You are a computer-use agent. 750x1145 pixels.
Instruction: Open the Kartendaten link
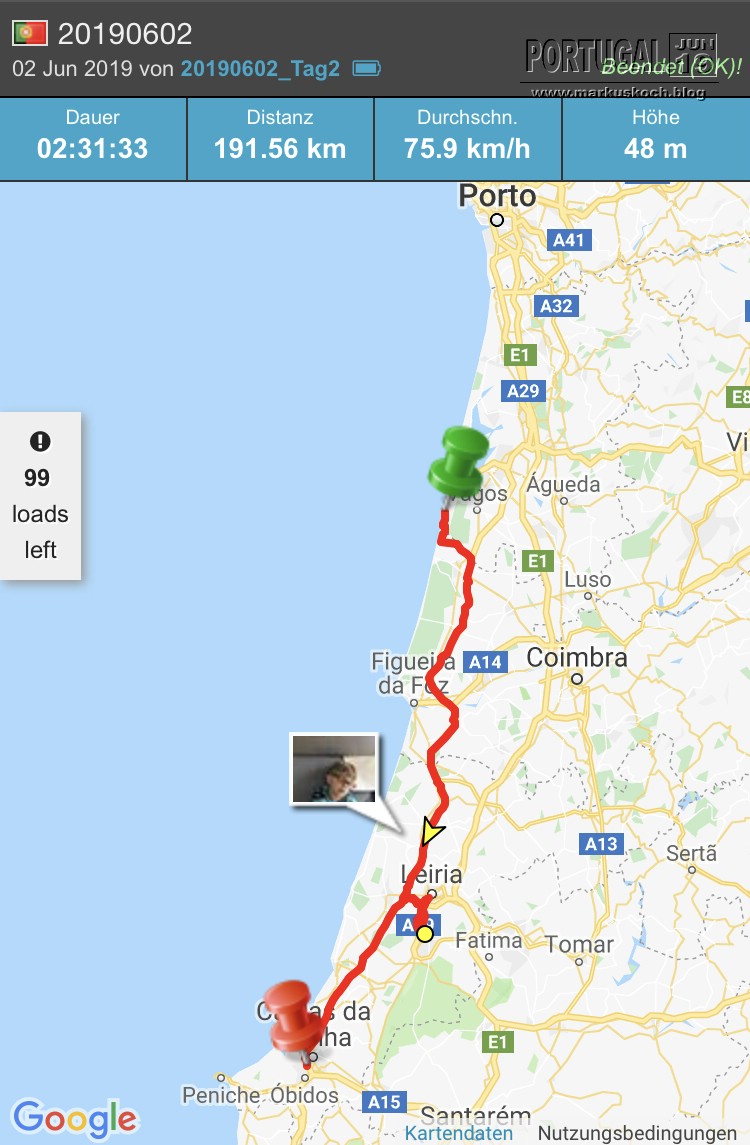[x=459, y=1133]
